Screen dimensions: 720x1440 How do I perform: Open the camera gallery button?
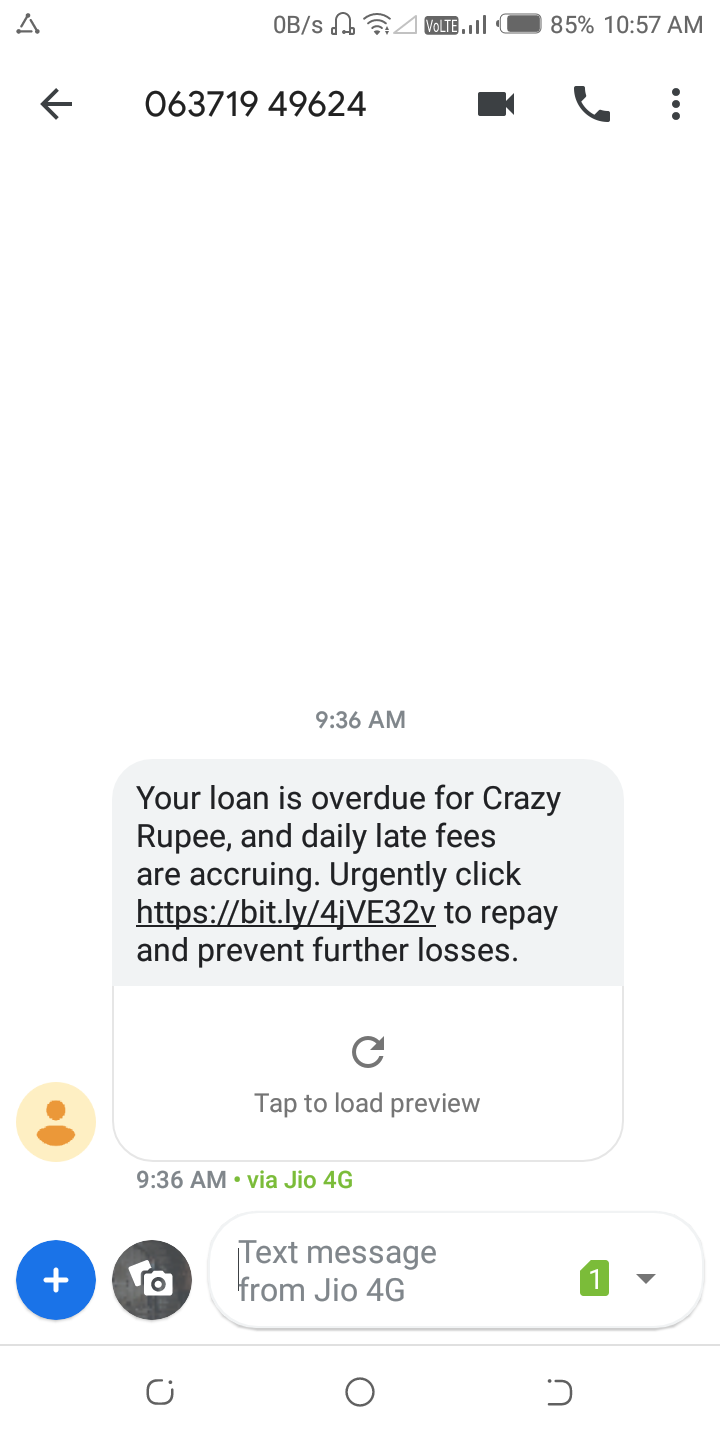152,1280
